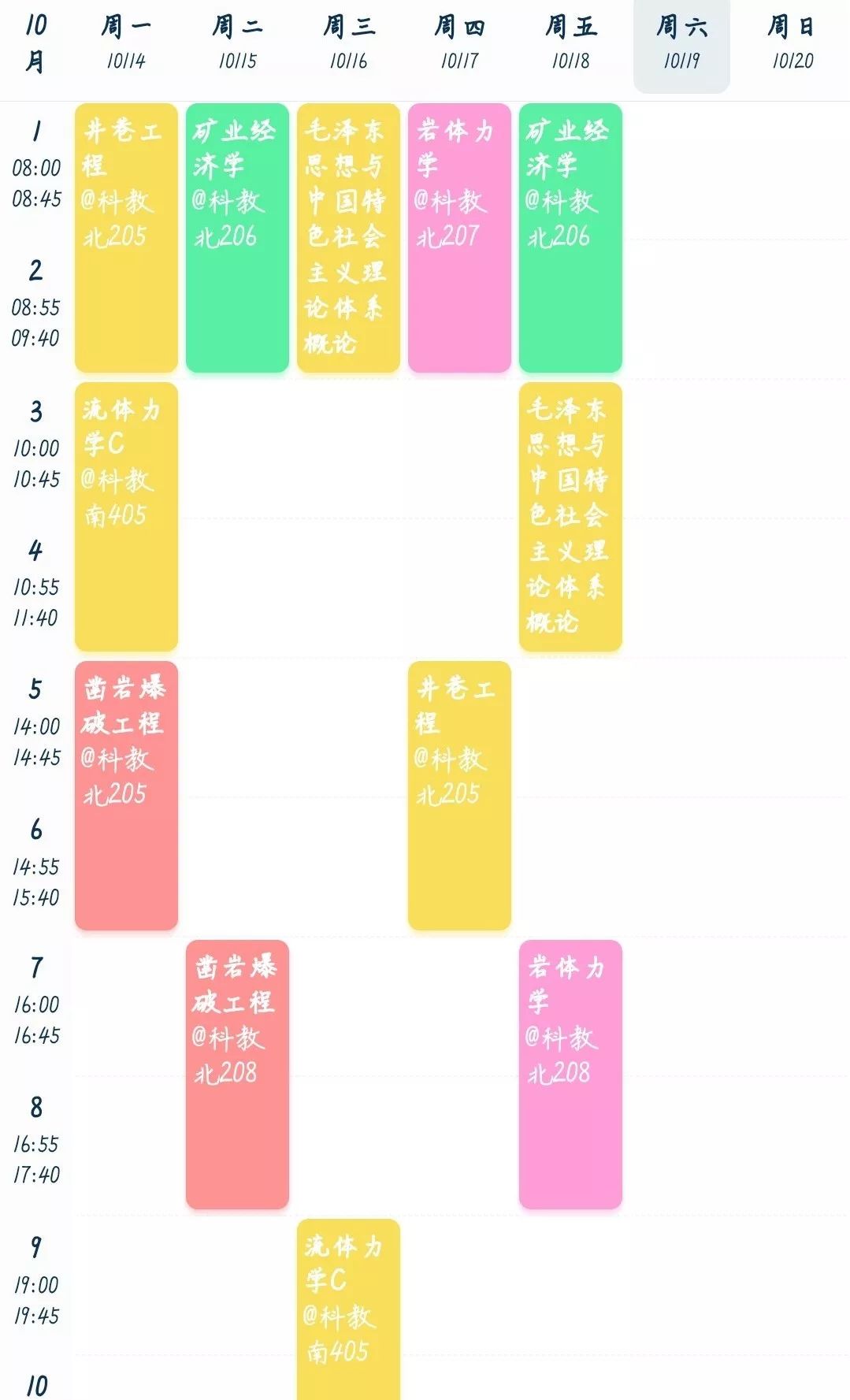Open Tuesday's morning 矿业经济学 class card
The image size is (850, 1400).
(237, 238)
